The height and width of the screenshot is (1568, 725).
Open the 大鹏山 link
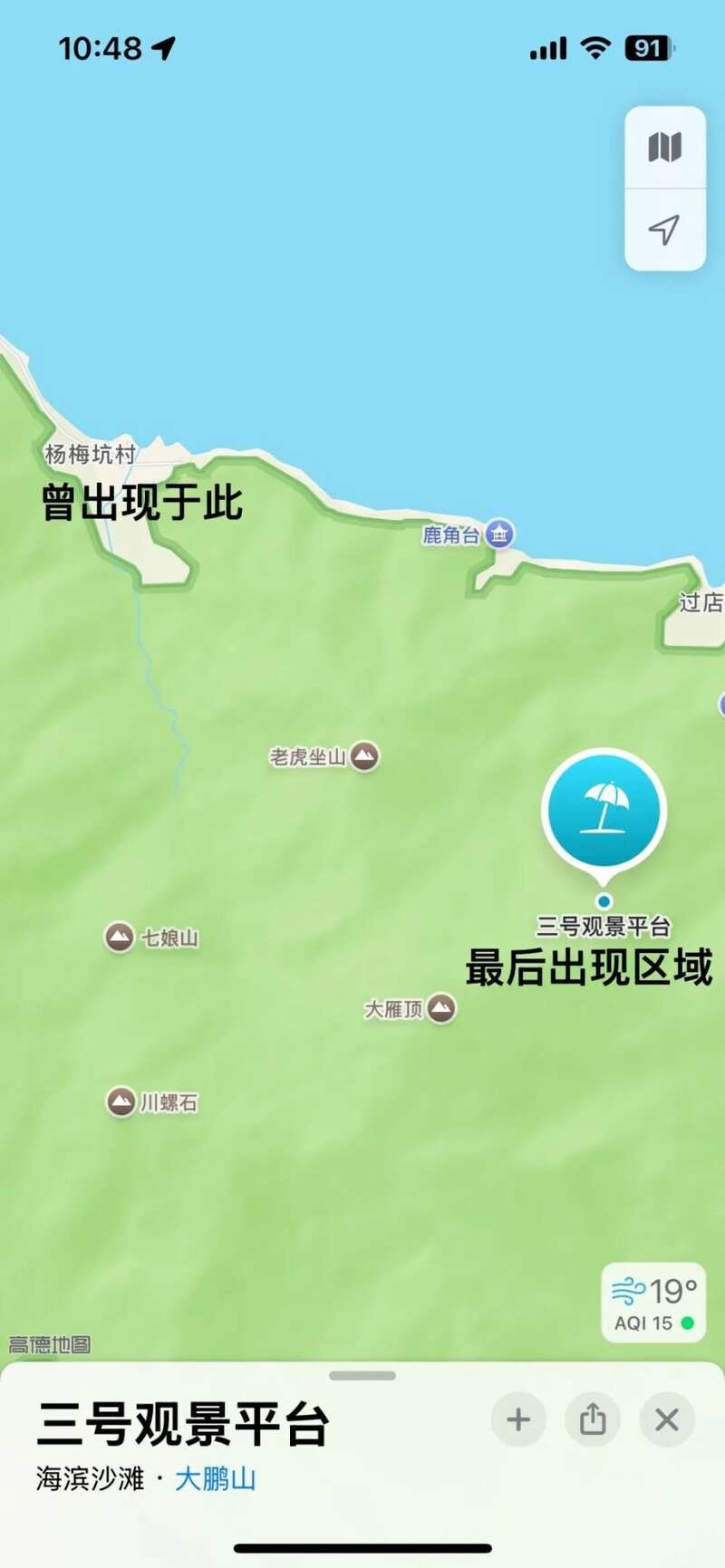click(x=216, y=1479)
